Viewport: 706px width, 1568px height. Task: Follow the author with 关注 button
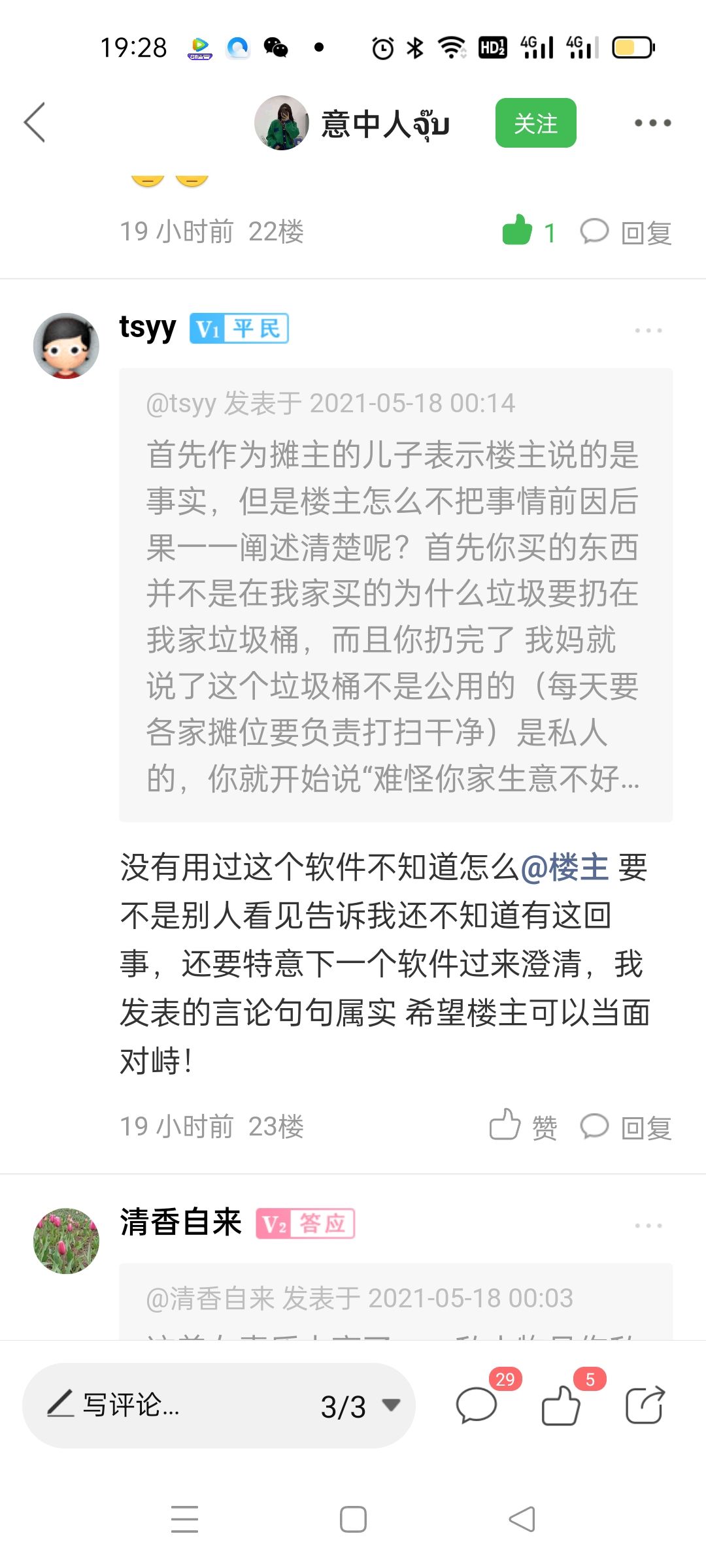(x=535, y=123)
